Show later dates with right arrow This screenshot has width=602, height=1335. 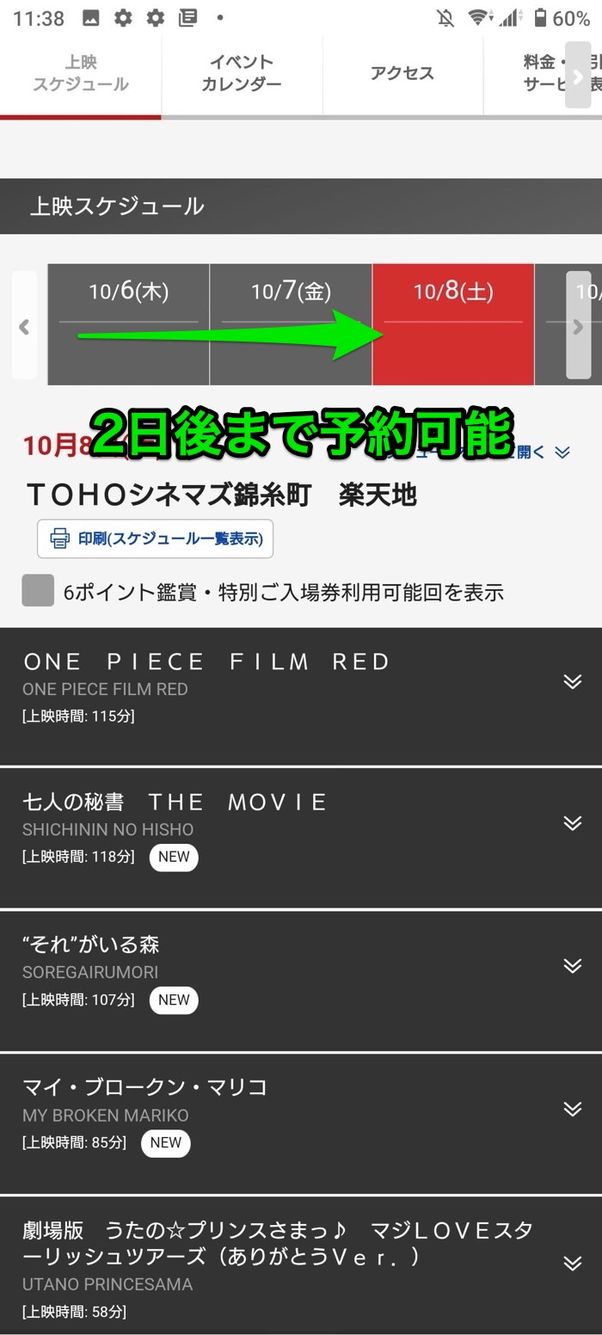(x=578, y=326)
